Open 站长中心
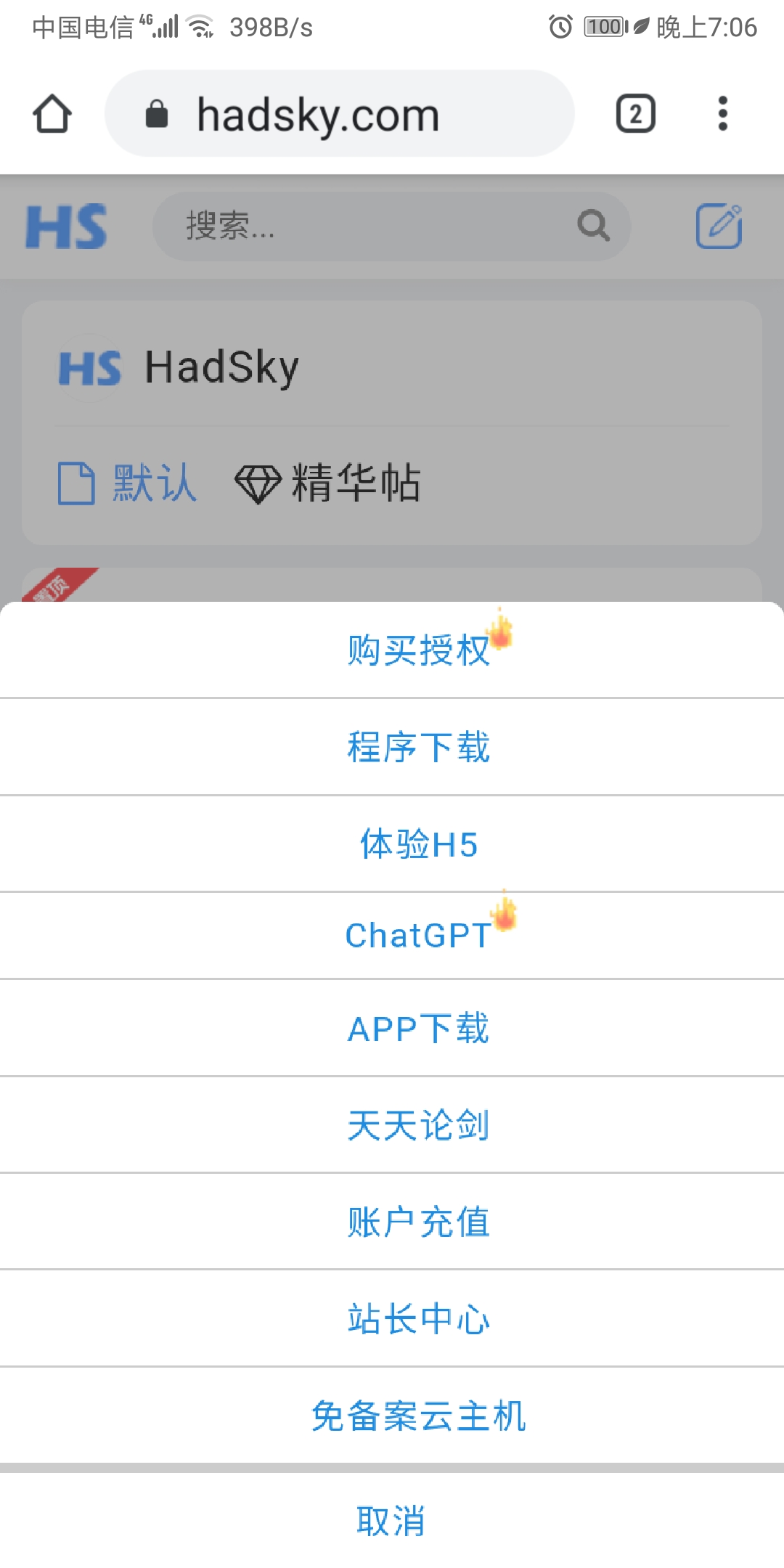The image size is (784, 1568). (392, 1318)
